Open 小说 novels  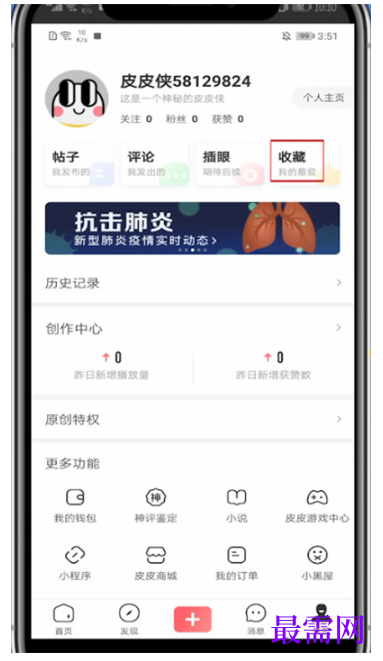click(237, 506)
